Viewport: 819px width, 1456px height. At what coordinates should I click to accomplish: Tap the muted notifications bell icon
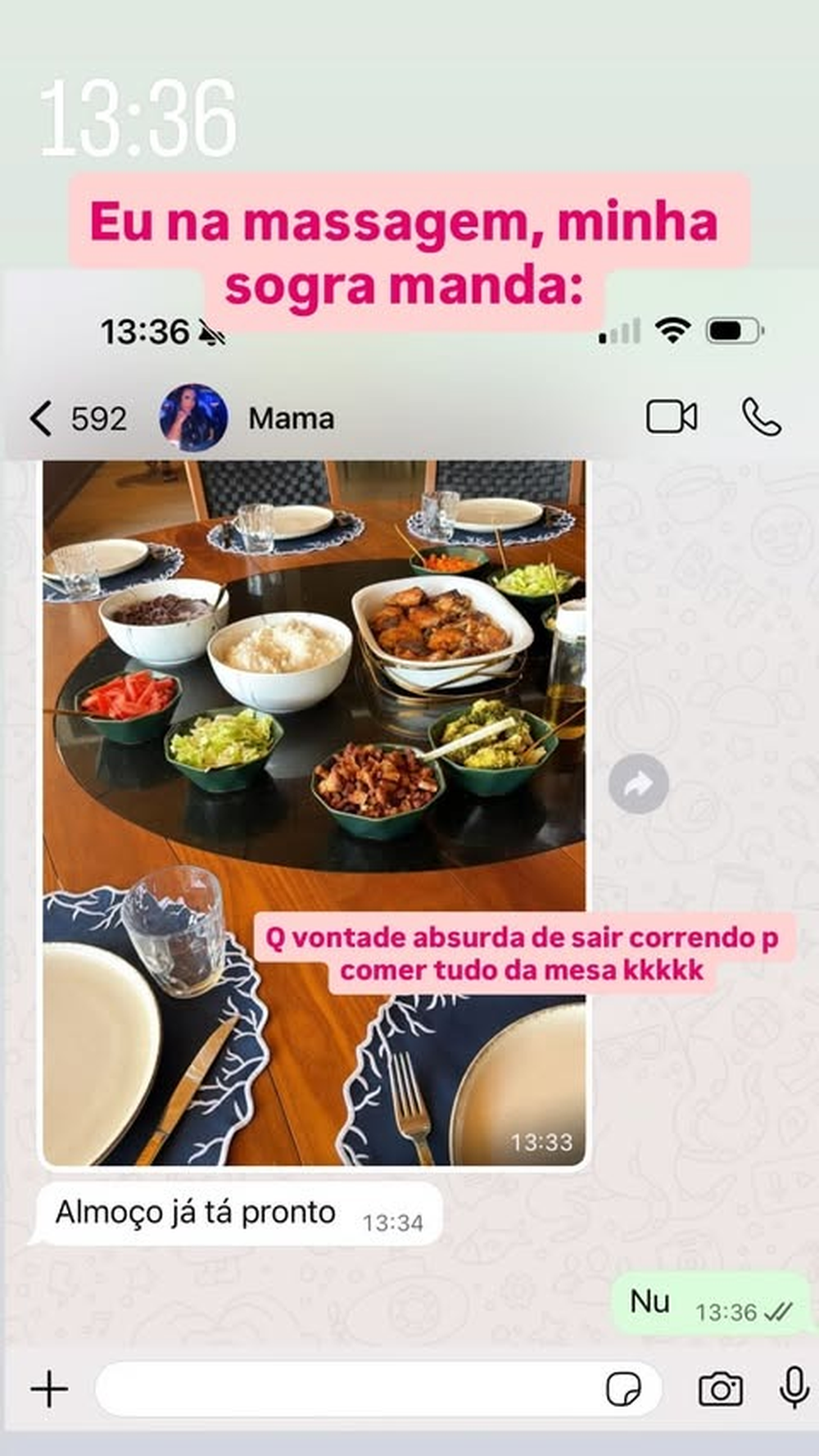(x=210, y=333)
